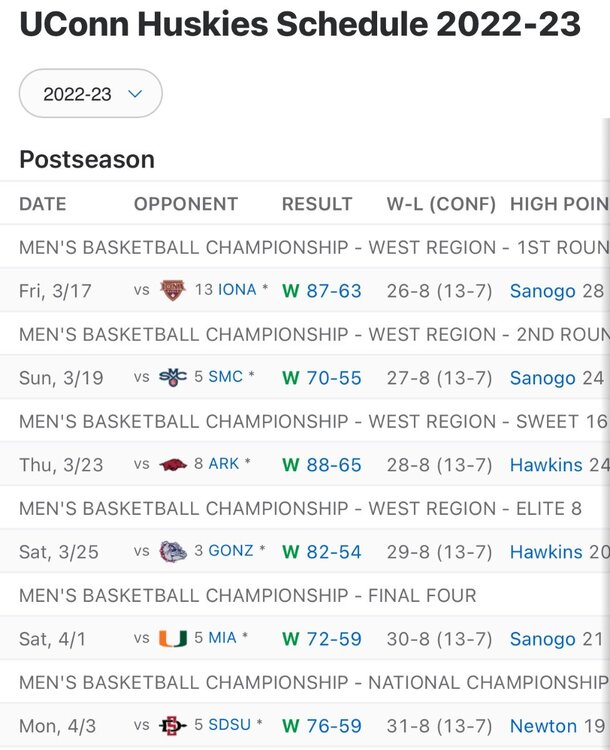Expand the 2022-23 season dropdown

[x=90, y=93]
